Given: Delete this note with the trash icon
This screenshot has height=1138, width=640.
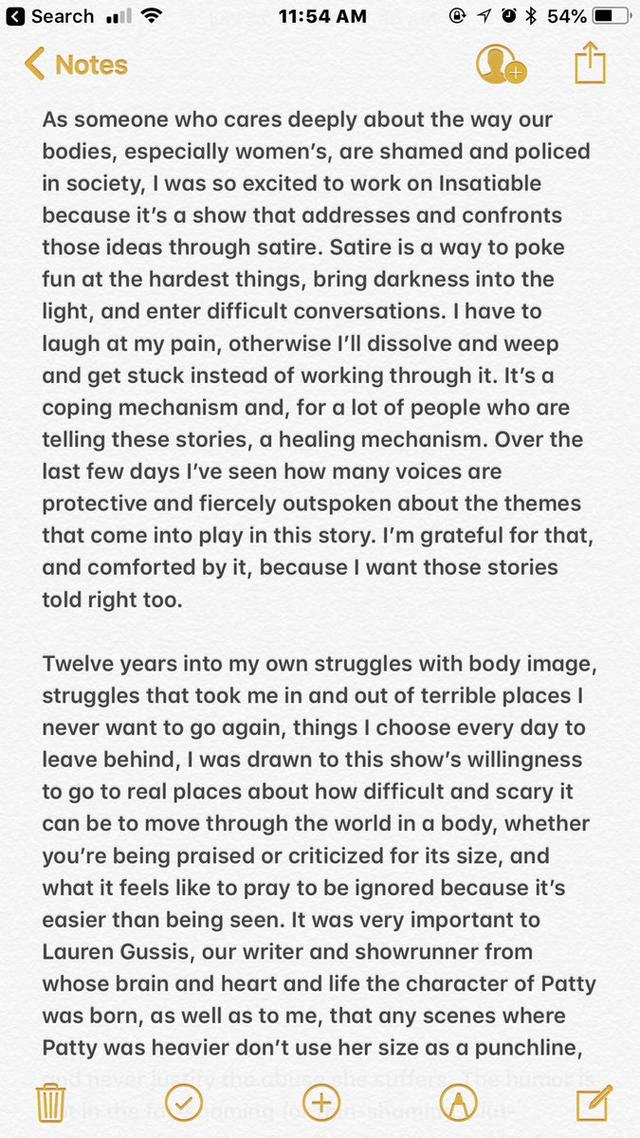Looking at the screenshot, I should tap(49, 1103).
